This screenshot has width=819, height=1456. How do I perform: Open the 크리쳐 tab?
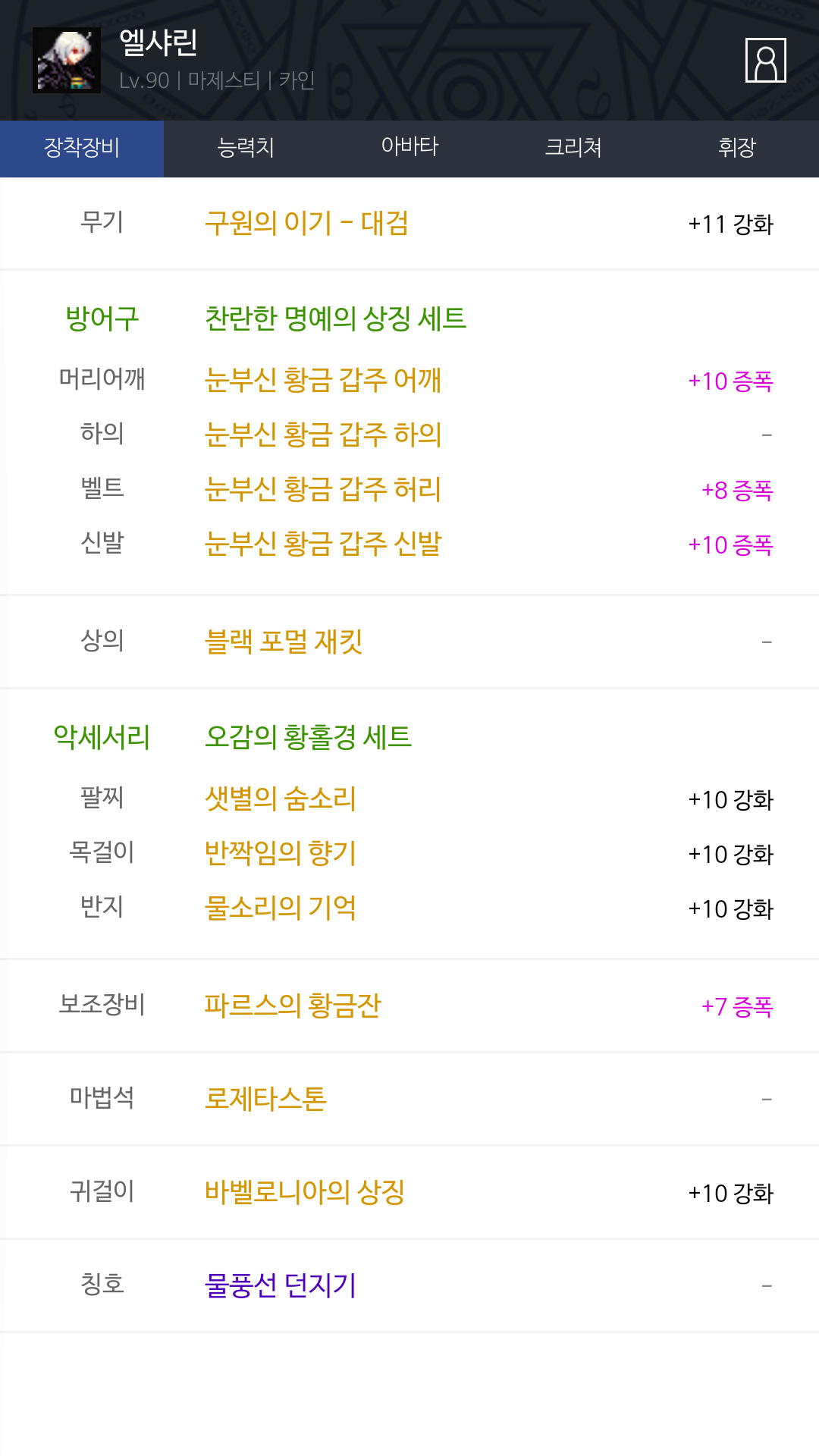[x=573, y=149]
